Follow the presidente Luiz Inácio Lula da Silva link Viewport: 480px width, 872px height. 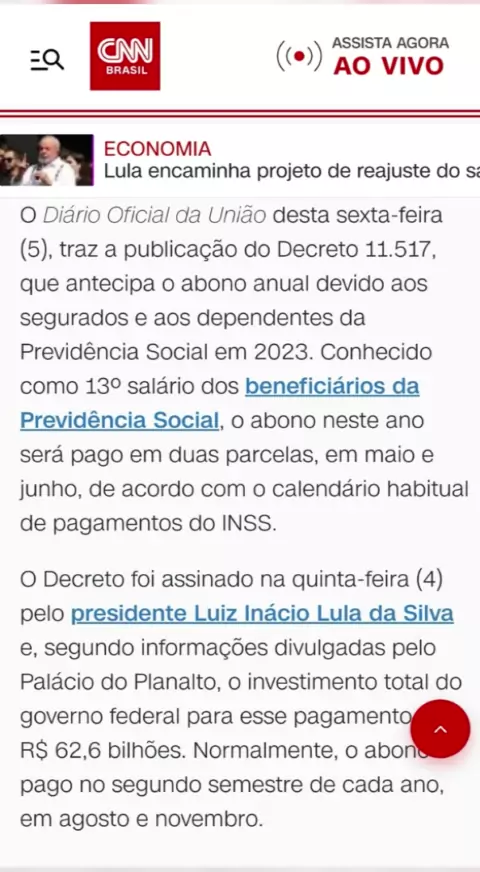coord(262,614)
